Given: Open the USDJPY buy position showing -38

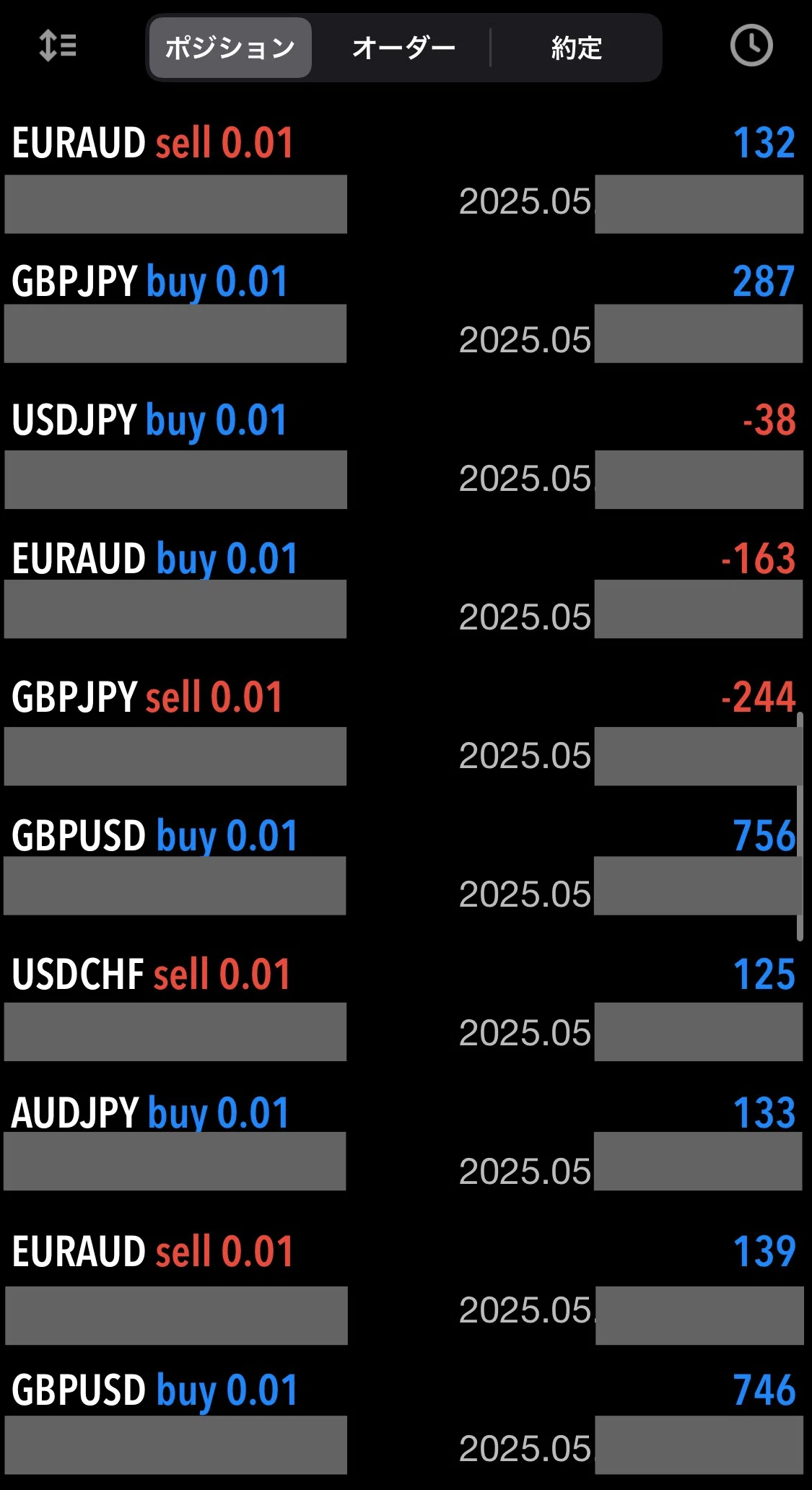Looking at the screenshot, I should click(406, 453).
